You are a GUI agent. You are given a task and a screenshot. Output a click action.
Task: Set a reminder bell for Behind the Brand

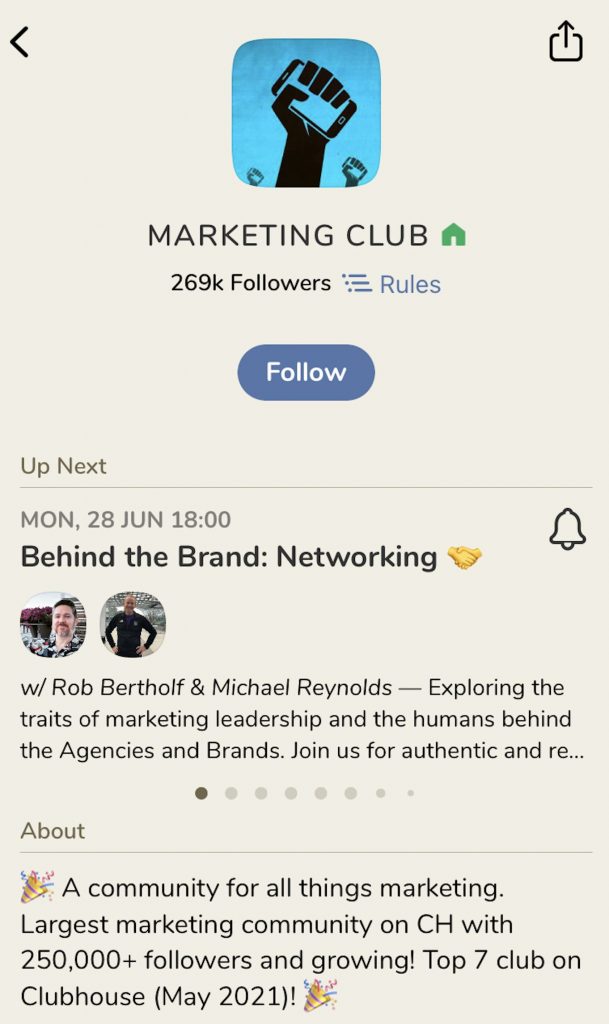(x=567, y=528)
